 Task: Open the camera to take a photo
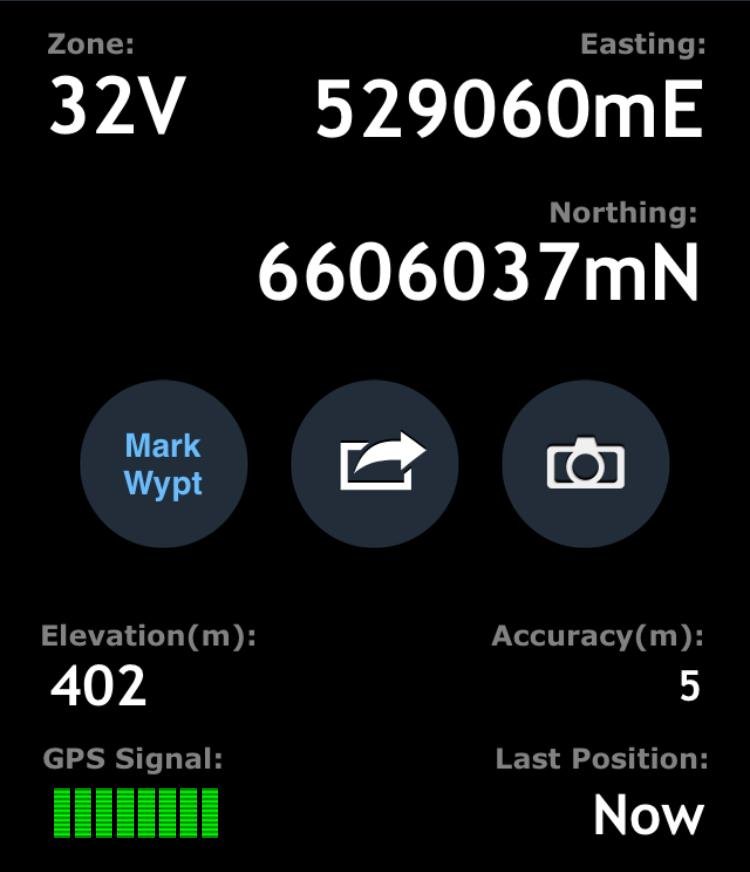tap(585, 465)
